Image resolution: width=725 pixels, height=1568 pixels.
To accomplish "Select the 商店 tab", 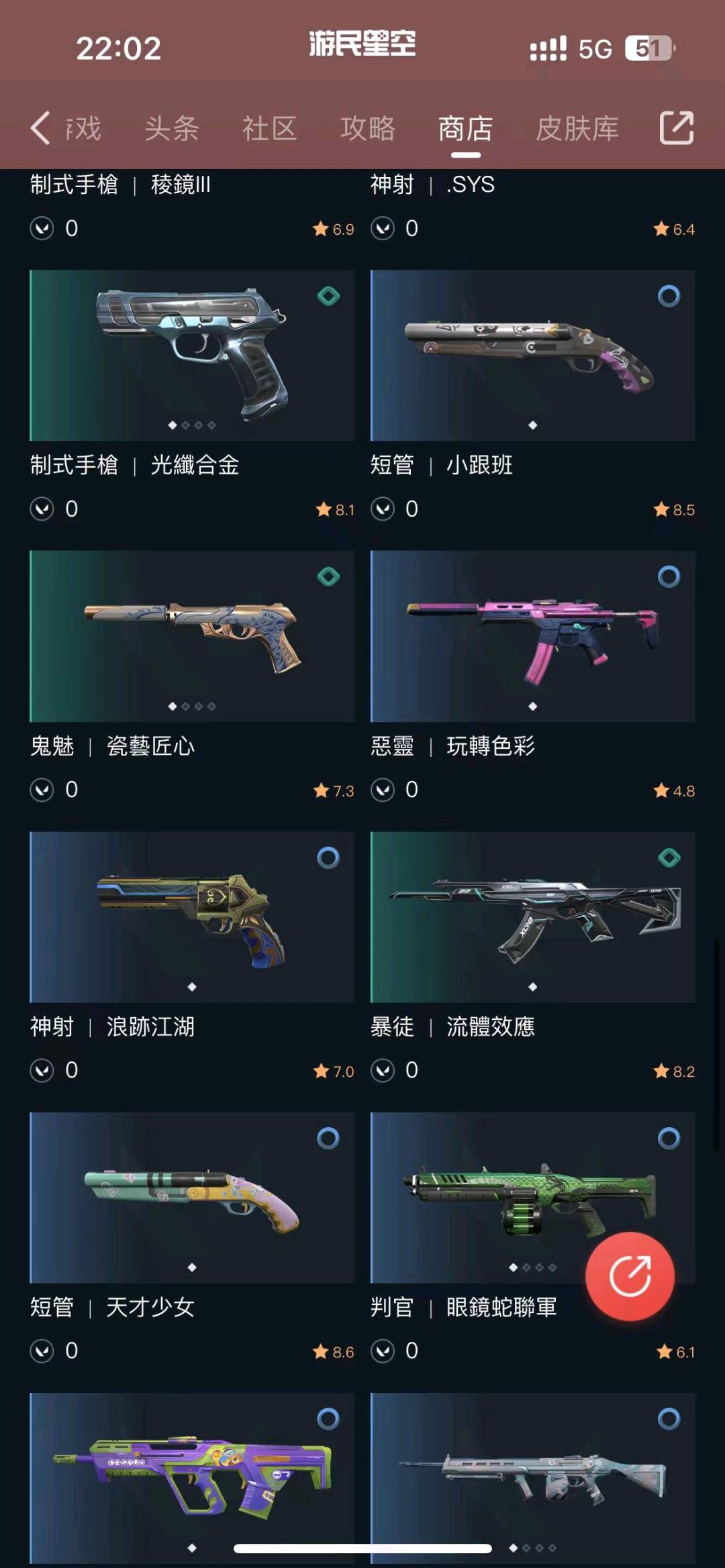I will (466, 128).
